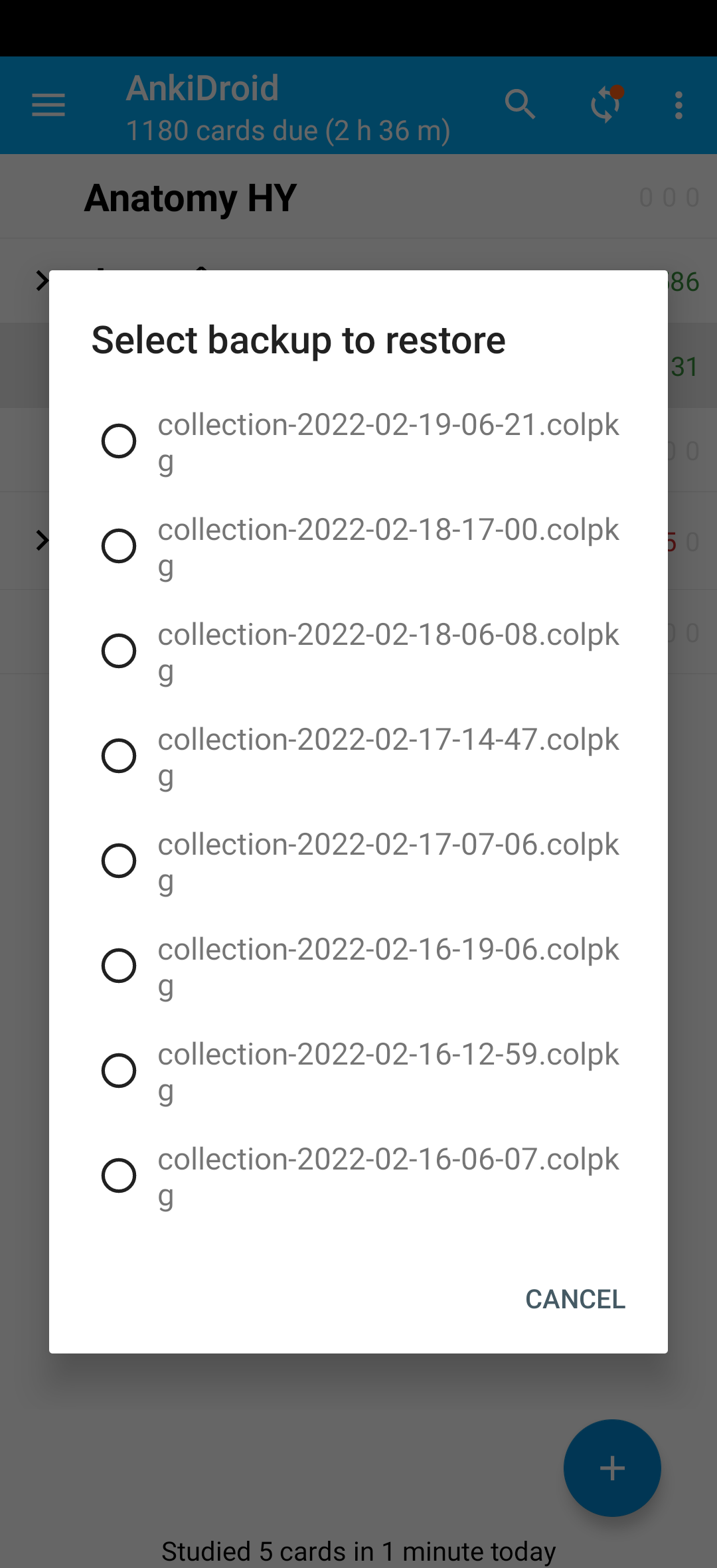
Task: Tap the sync icon with notification dot
Action: point(604,105)
